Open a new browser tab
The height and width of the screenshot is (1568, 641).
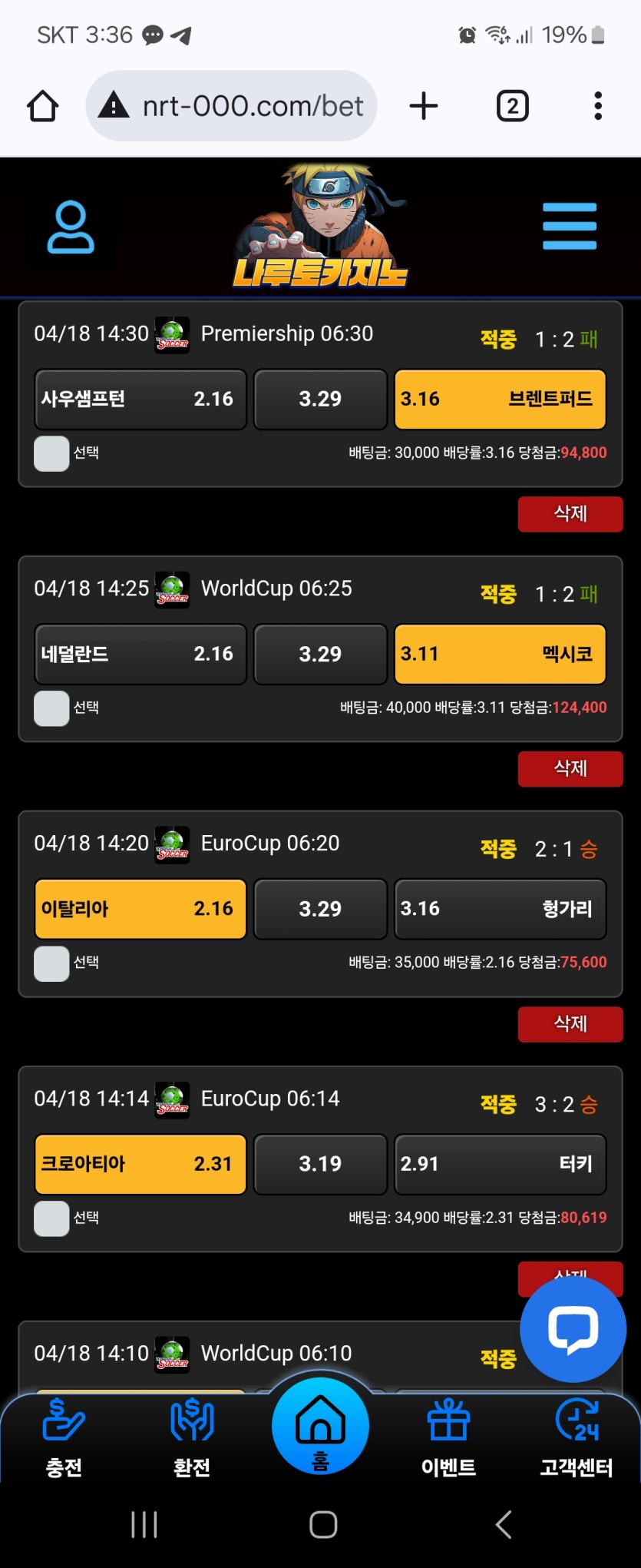pyautogui.click(x=423, y=106)
